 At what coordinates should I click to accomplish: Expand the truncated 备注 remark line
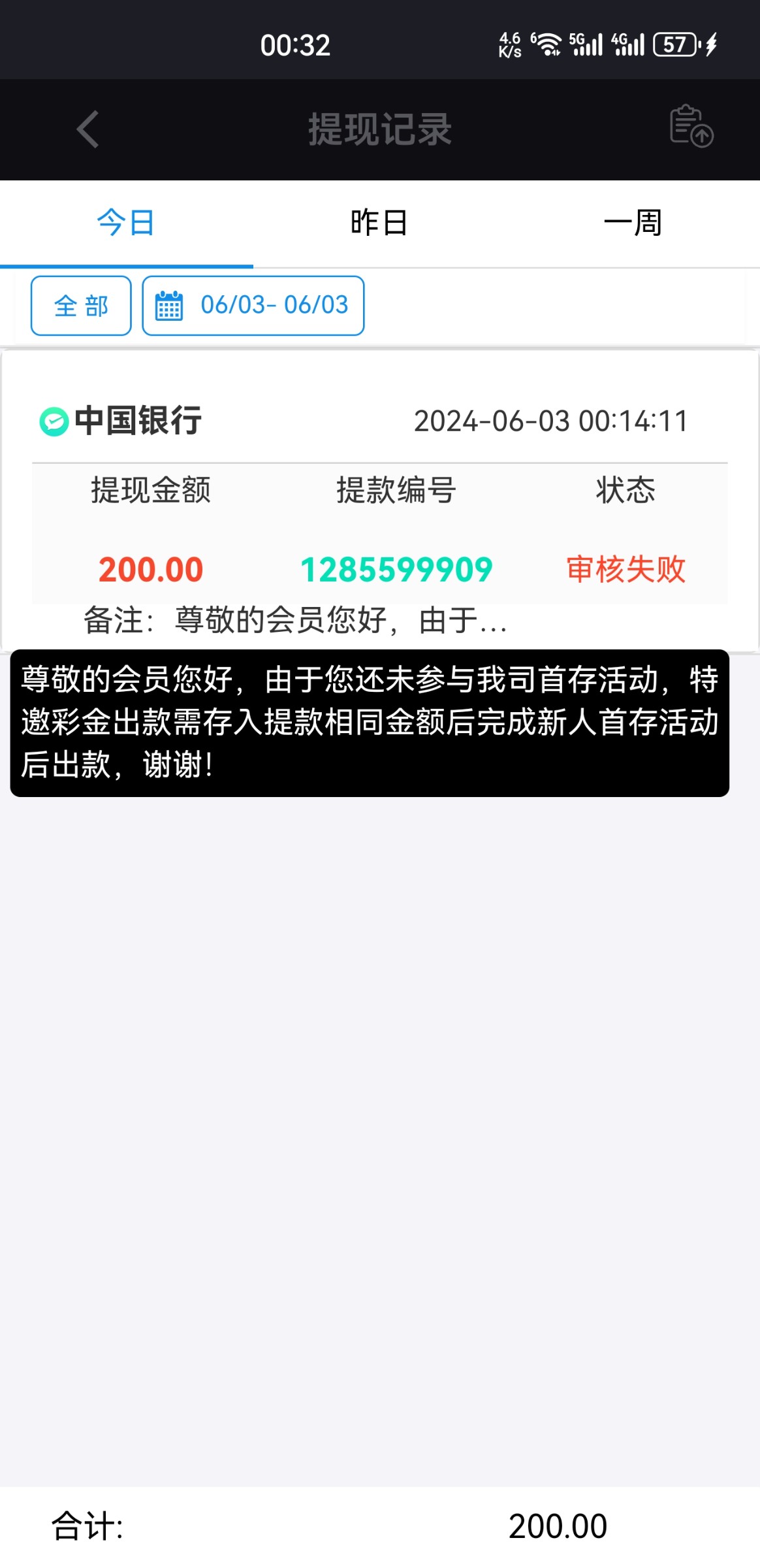pos(296,621)
